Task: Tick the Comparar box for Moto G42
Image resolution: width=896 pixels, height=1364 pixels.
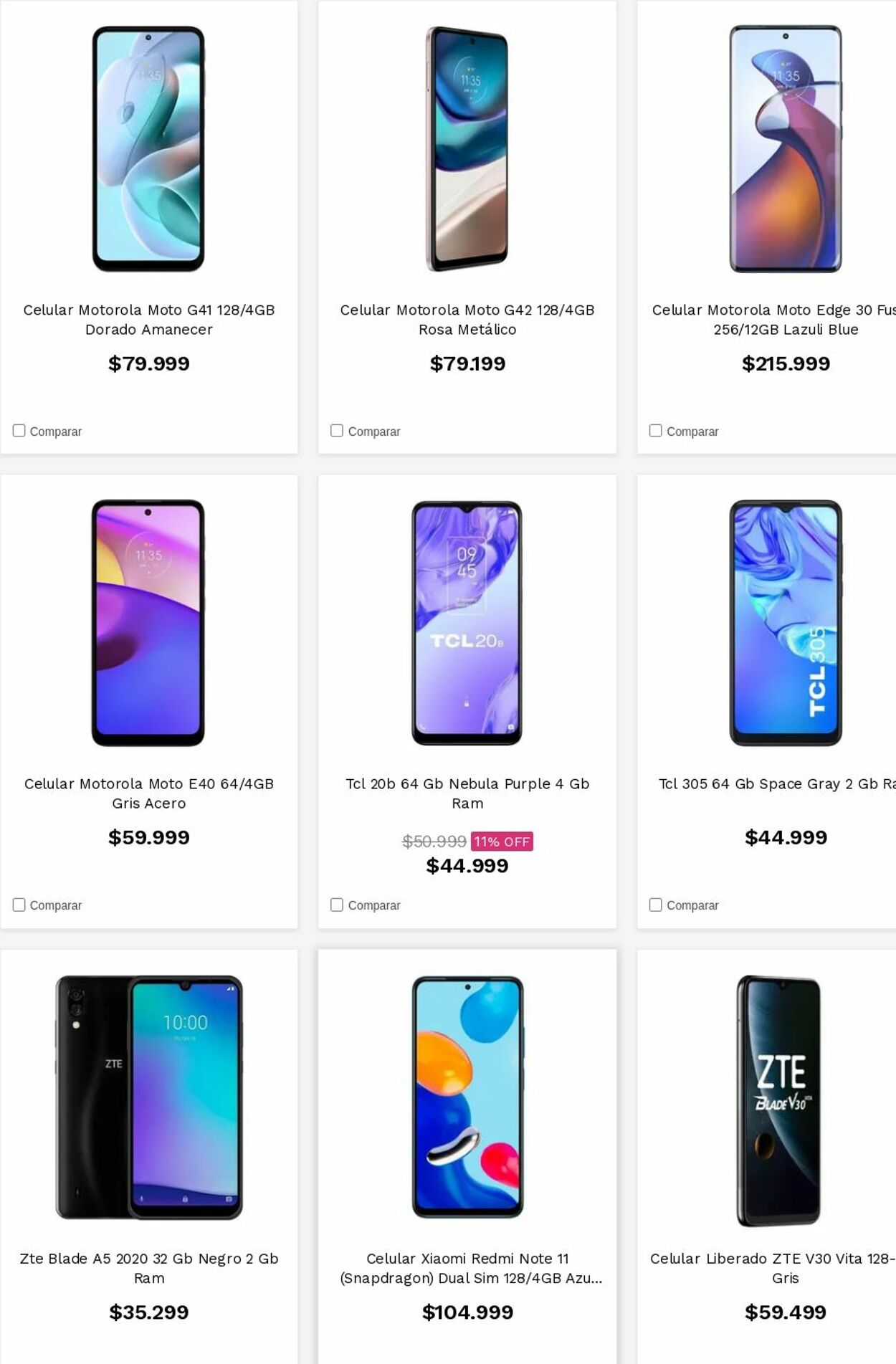Action: pyautogui.click(x=337, y=431)
